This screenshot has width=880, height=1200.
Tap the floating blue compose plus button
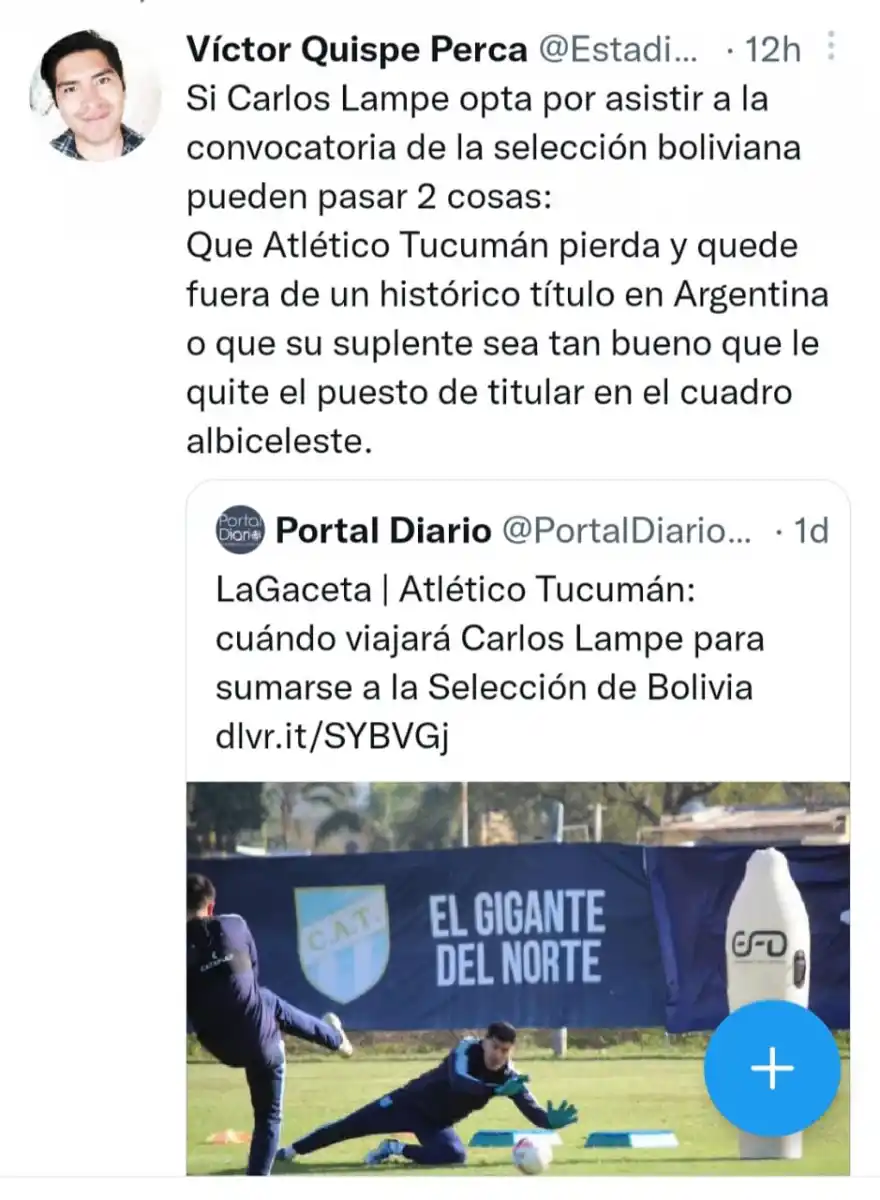pyautogui.click(x=770, y=1068)
